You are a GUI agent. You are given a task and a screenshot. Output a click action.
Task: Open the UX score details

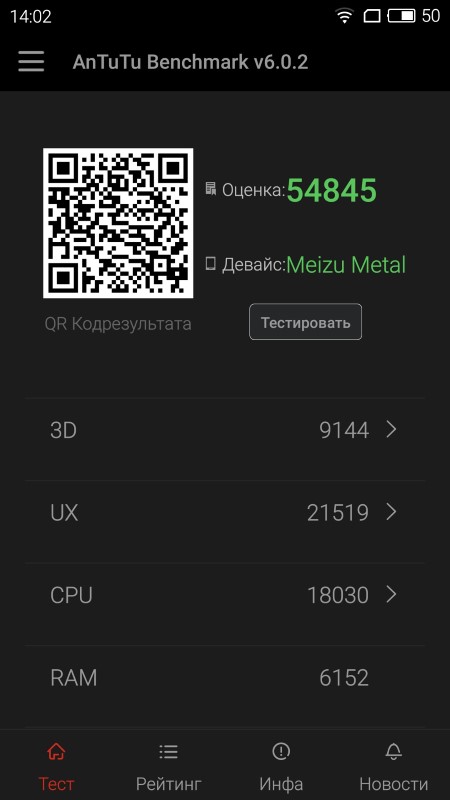pyautogui.click(x=225, y=513)
